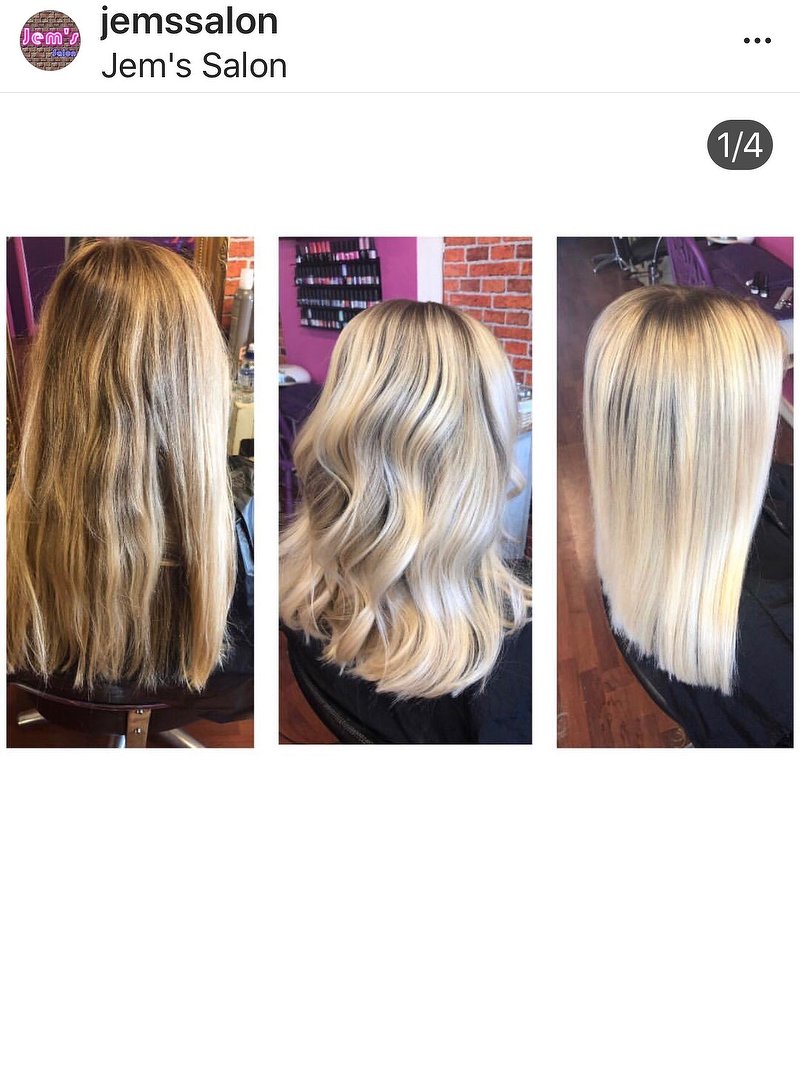The image size is (800, 1066).
Task: Open the post's three-dot options menu
Action: [x=757, y=41]
